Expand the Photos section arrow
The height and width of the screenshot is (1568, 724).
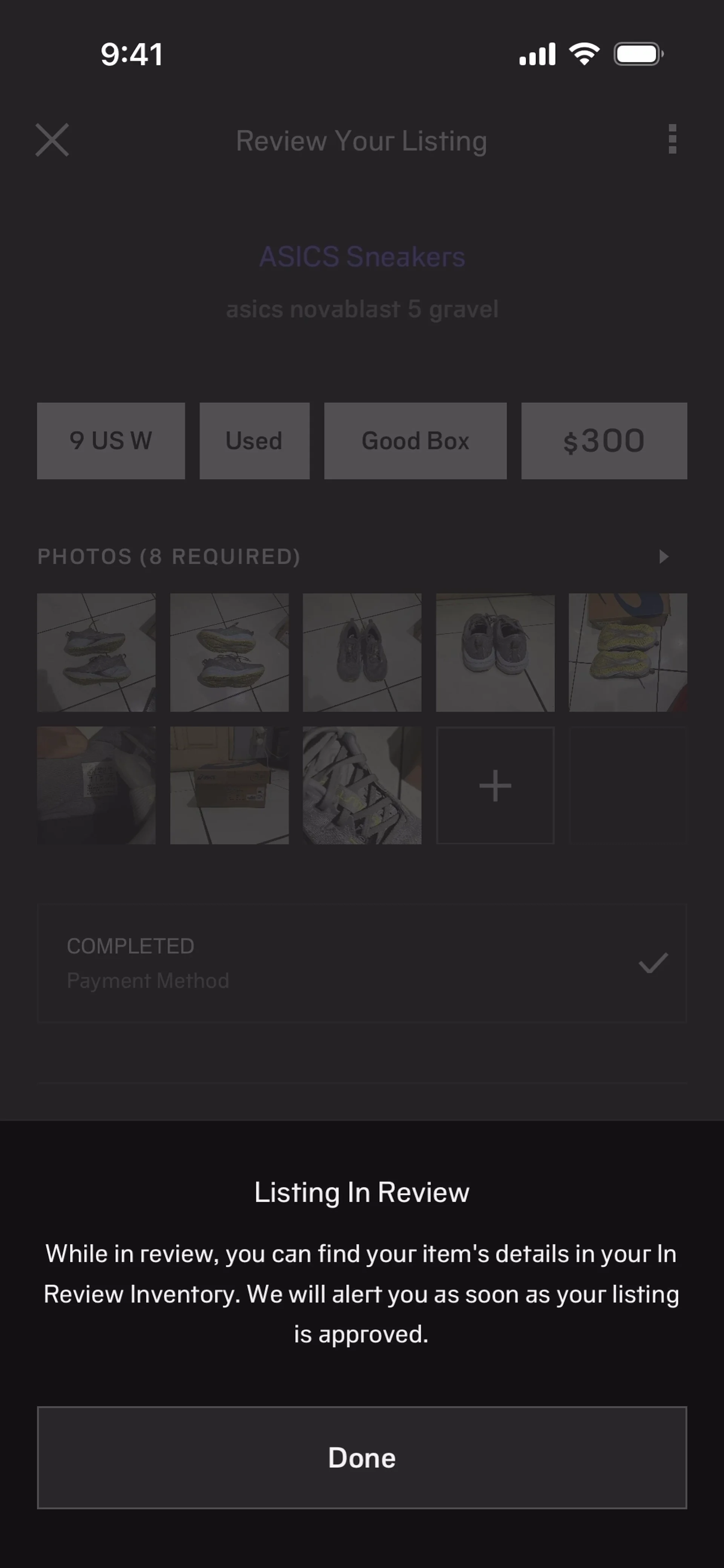tap(664, 556)
